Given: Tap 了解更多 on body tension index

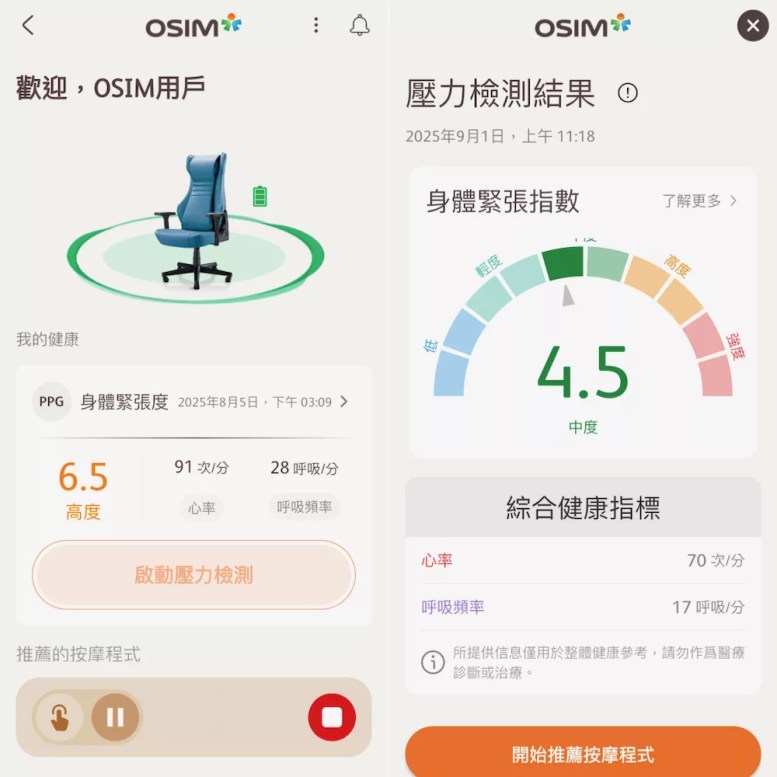Looking at the screenshot, I should point(699,201).
